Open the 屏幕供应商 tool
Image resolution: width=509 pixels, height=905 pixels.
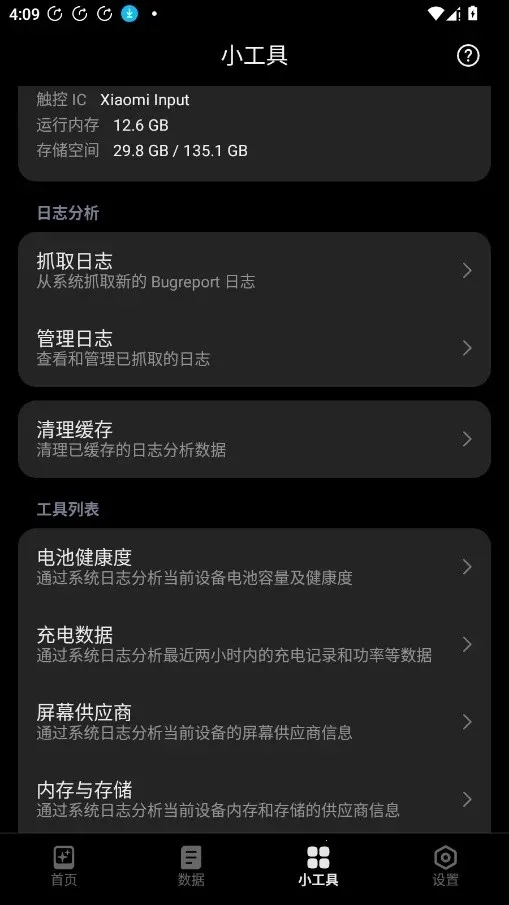click(x=254, y=721)
